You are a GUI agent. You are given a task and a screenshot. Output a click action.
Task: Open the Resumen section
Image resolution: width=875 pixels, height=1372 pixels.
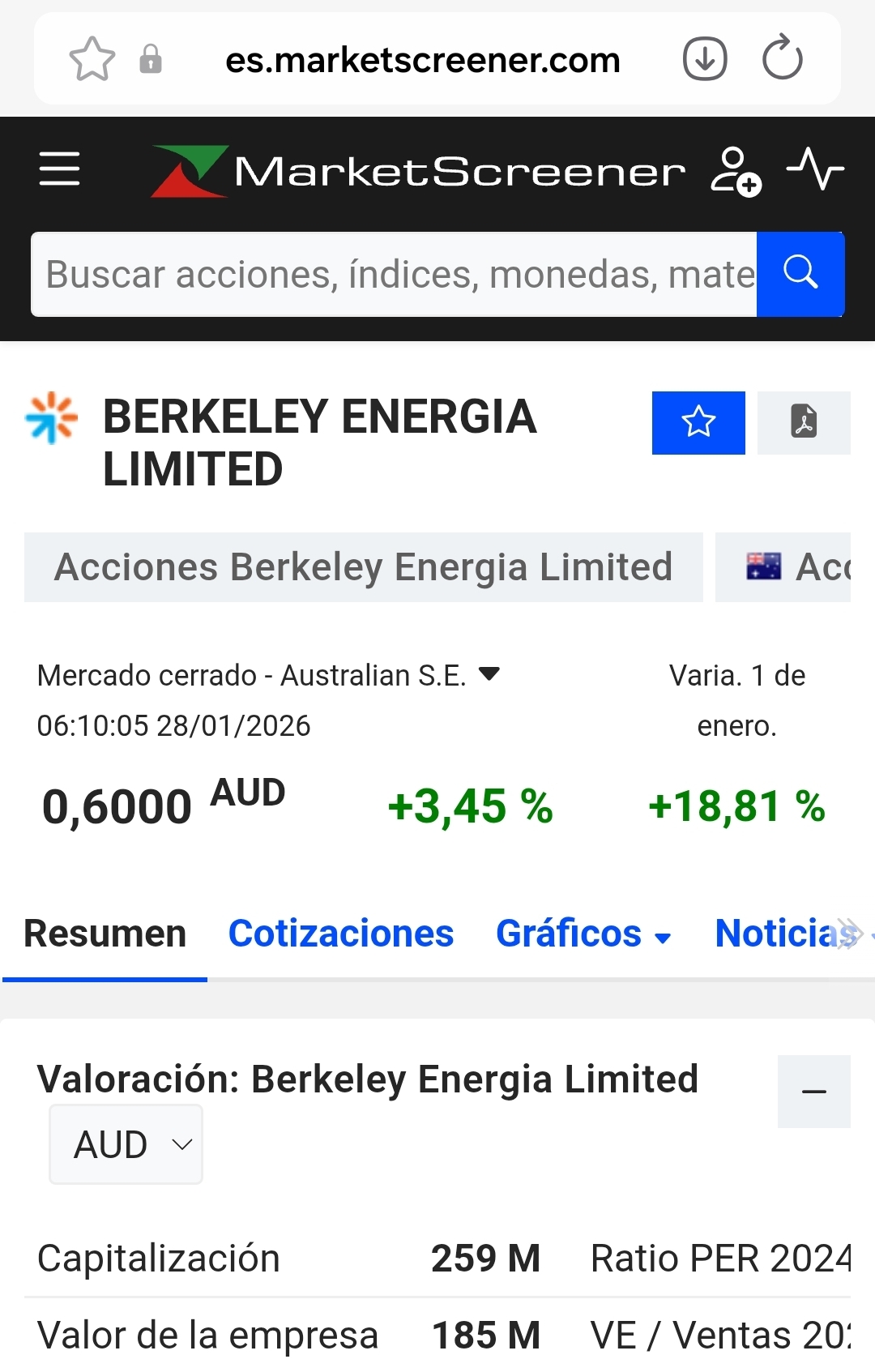click(x=105, y=934)
